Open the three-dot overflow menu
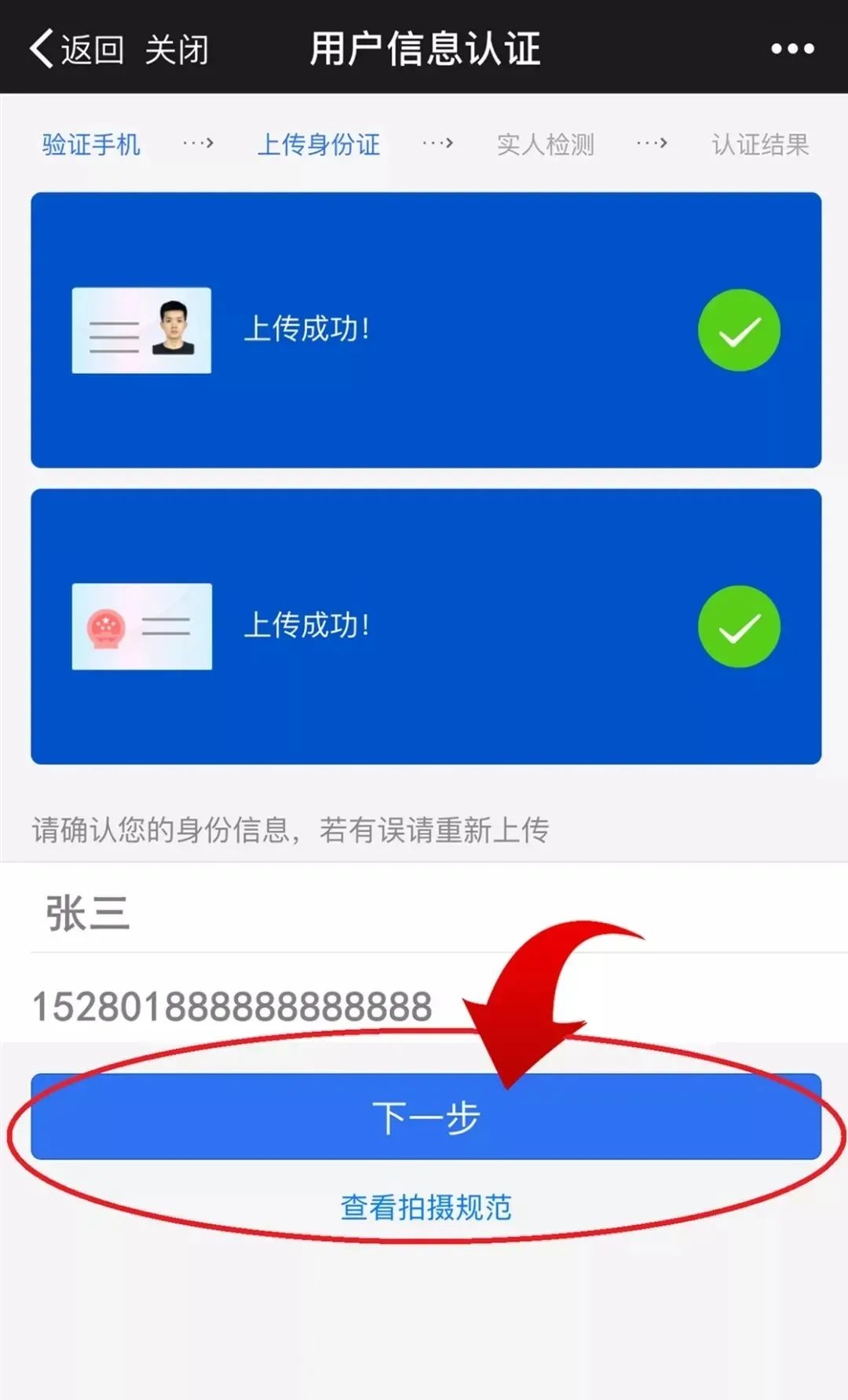This screenshot has width=848, height=1400. [791, 49]
